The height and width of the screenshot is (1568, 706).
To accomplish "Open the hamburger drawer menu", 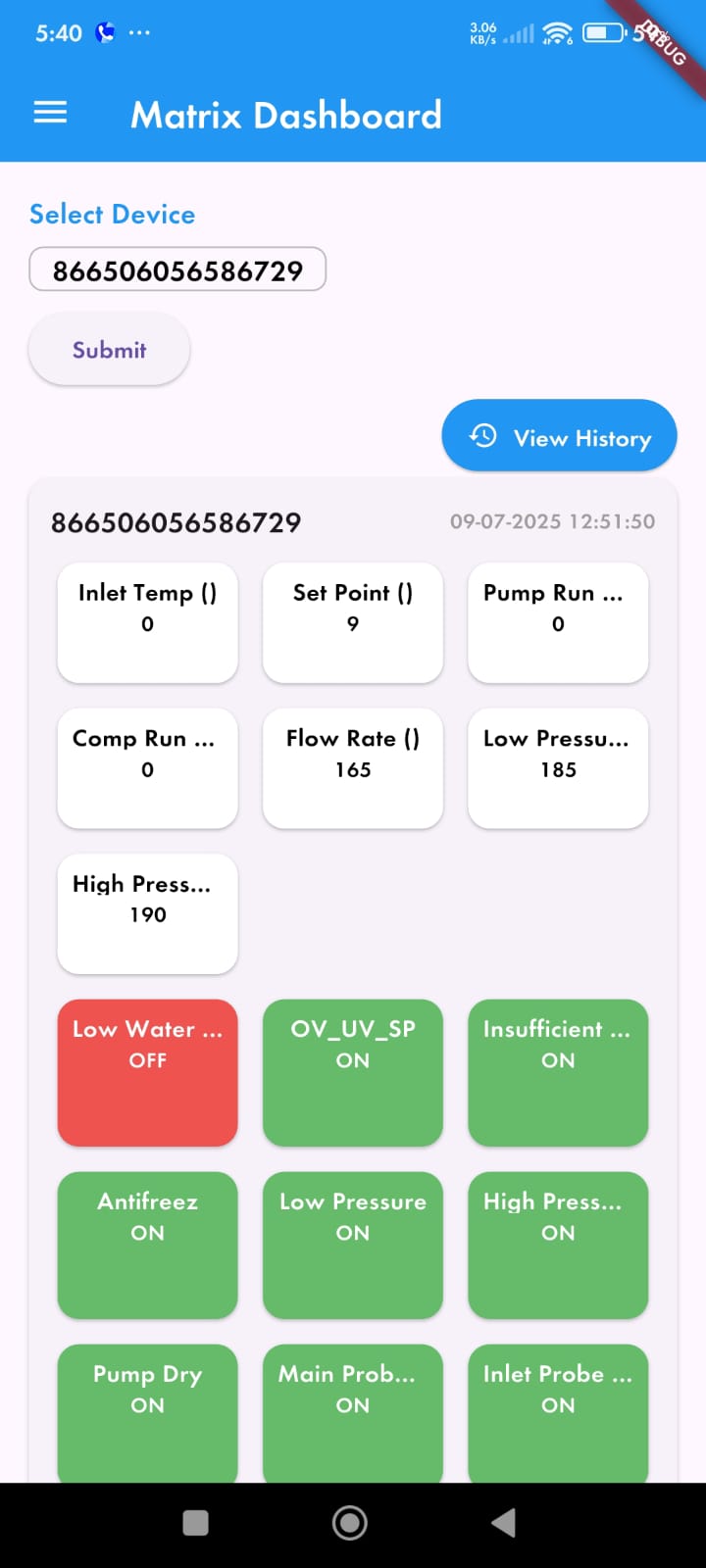I will [50, 114].
